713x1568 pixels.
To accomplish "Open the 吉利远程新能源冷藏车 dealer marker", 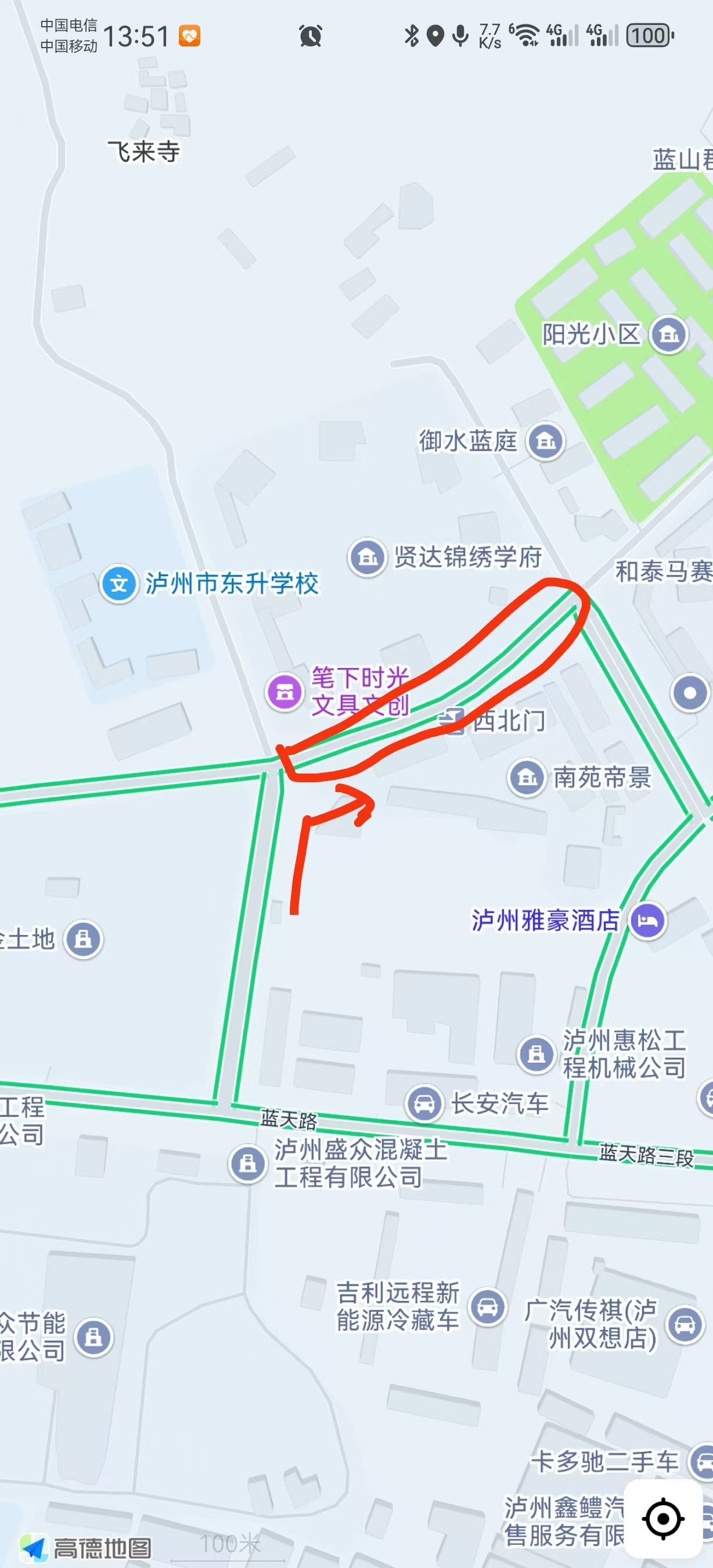I will (x=487, y=1306).
